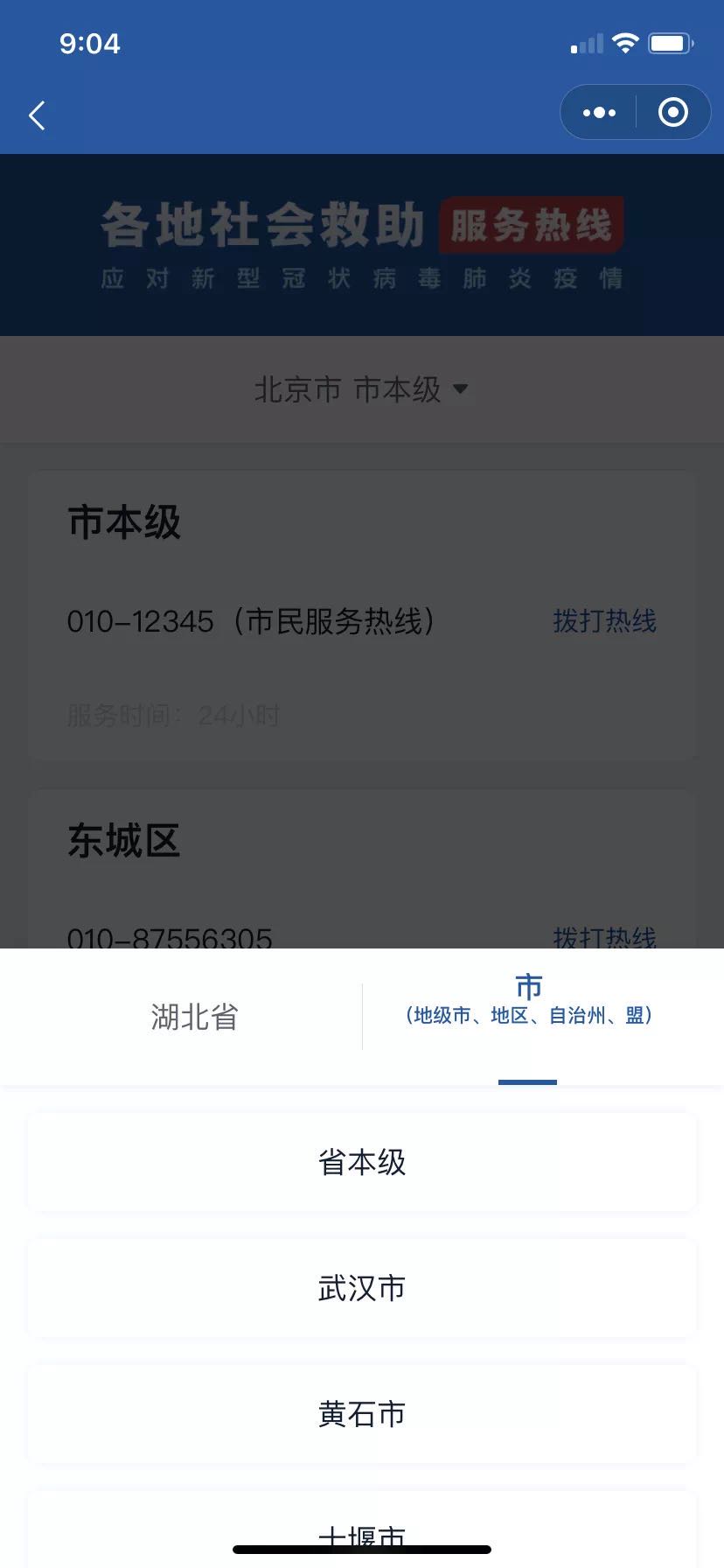This screenshot has height=1568, width=724.
Task: Choose 省本级 from the city list
Action: [362, 1163]
